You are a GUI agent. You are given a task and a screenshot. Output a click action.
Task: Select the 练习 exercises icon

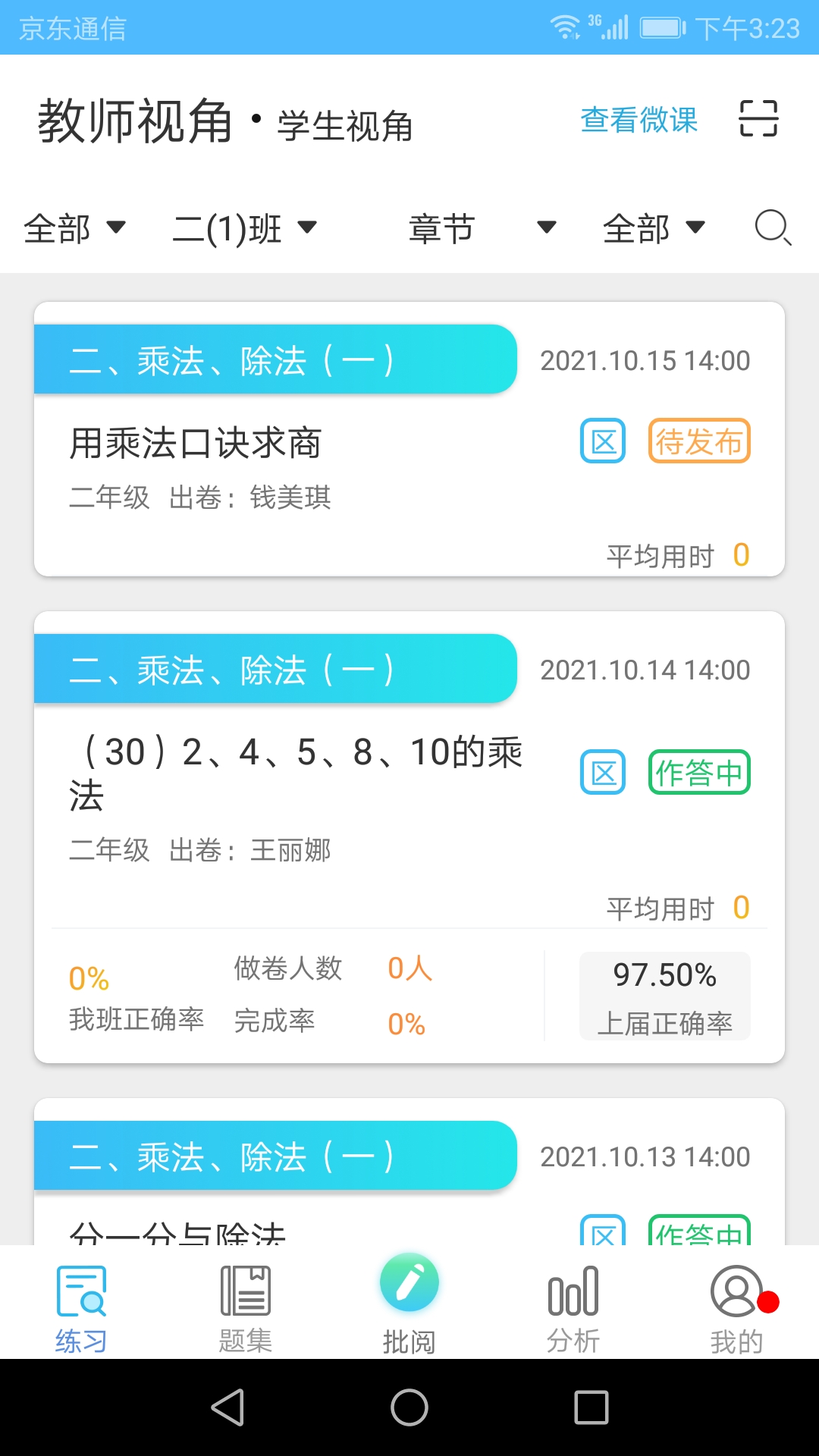click(81, 1291)
